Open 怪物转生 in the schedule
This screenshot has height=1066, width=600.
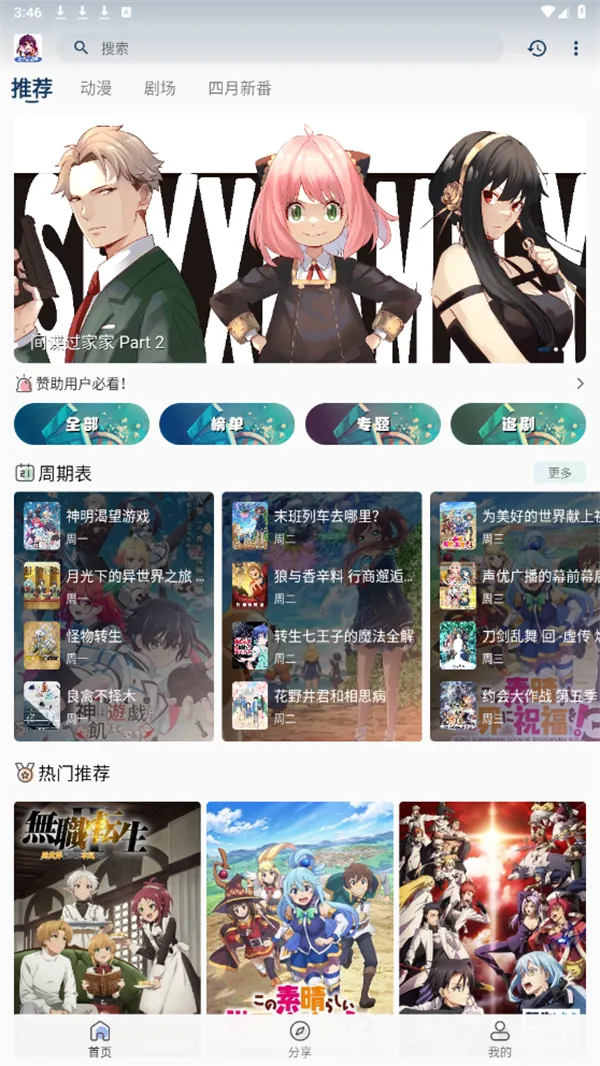coord(93,636)
